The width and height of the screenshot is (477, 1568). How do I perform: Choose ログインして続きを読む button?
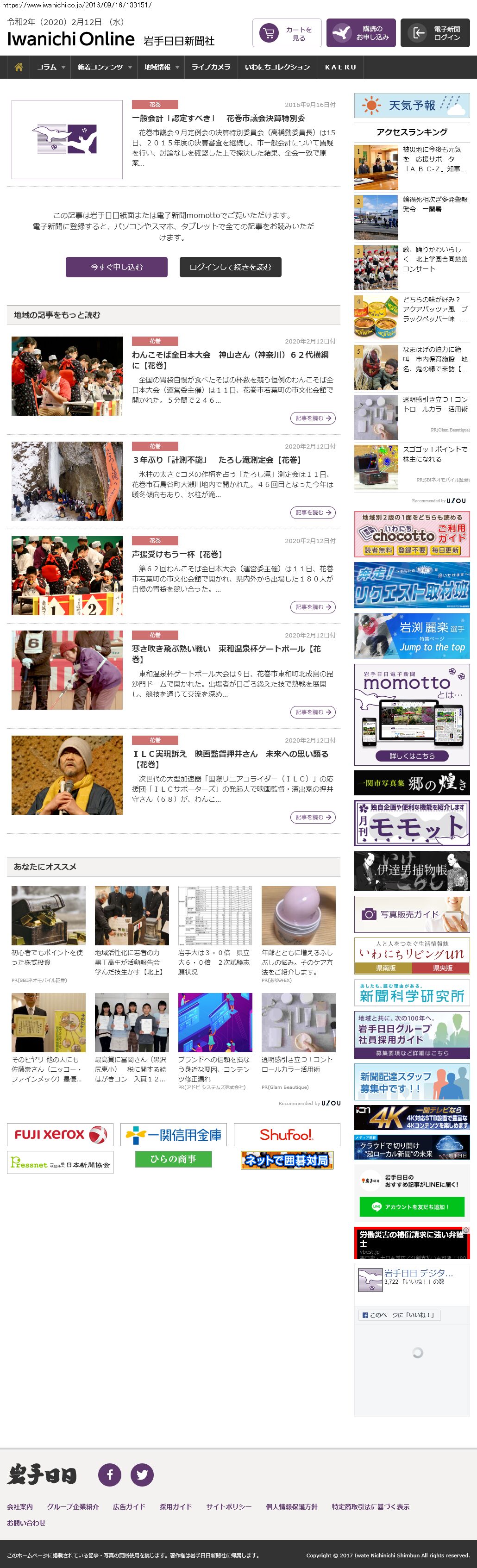230,267
